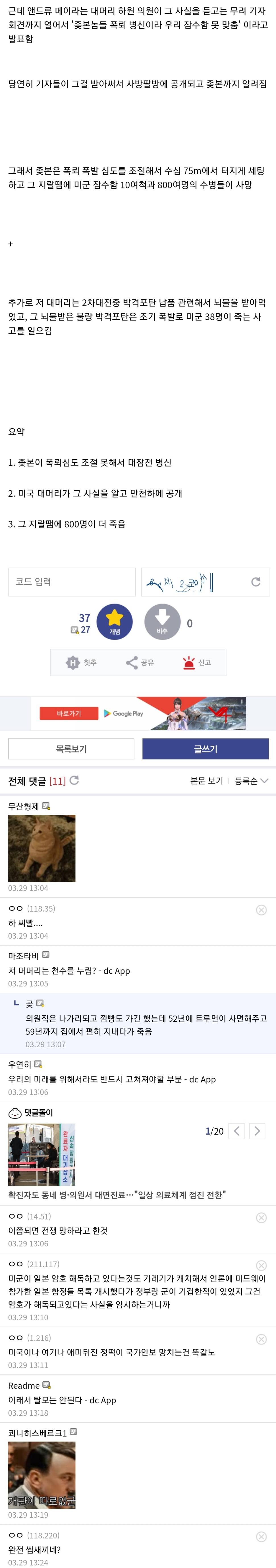The height and width of the screenshot is (1568, 276).
Task: Delete the comment by ㅇㅇ (14.51)
Action: point(261,1218)
